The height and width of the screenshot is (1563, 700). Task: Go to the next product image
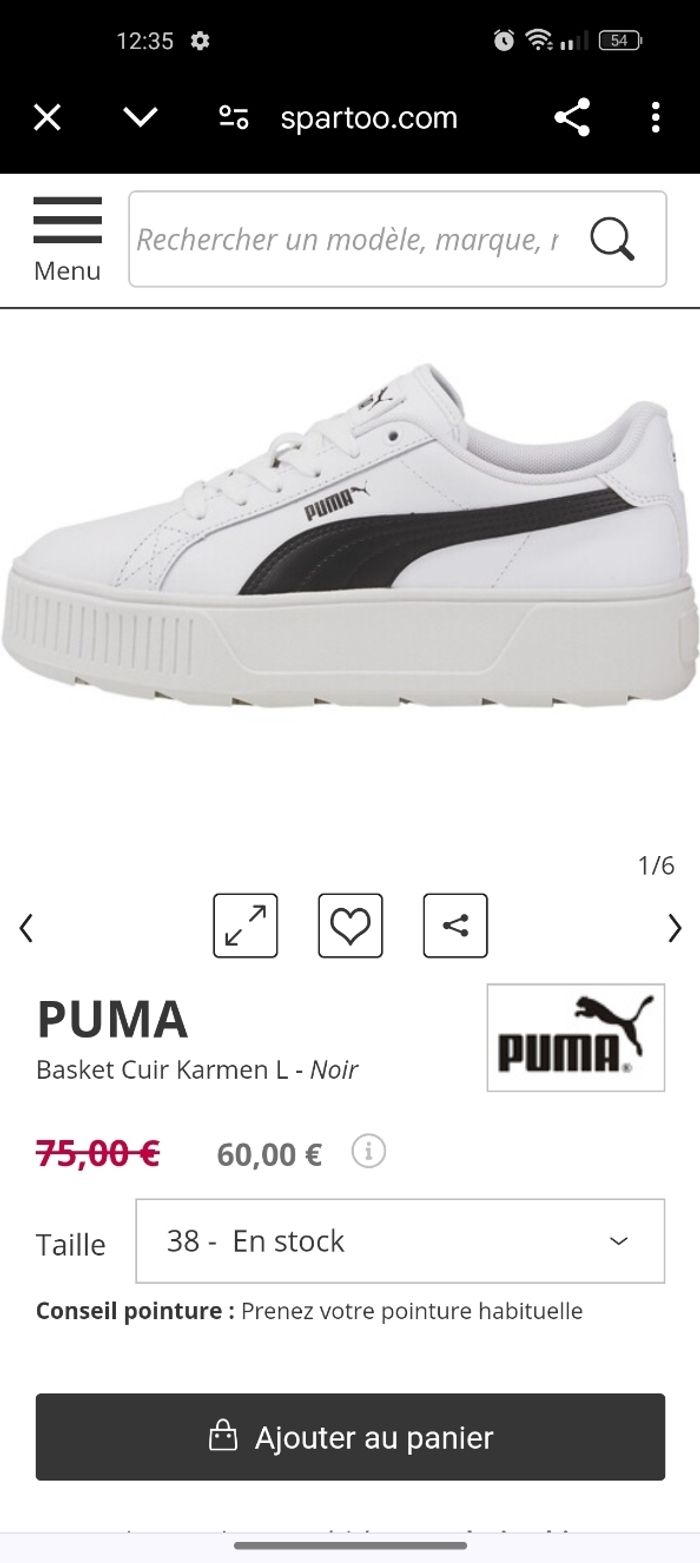[674, 928]
